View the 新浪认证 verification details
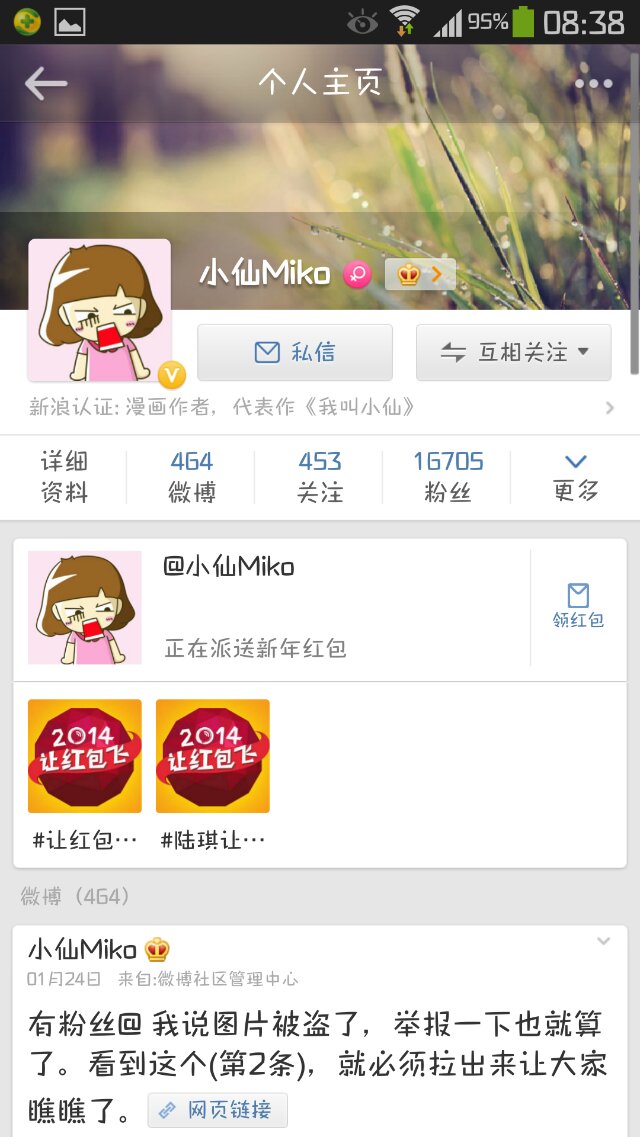The image size is (640, 1137). click(320, 407)
